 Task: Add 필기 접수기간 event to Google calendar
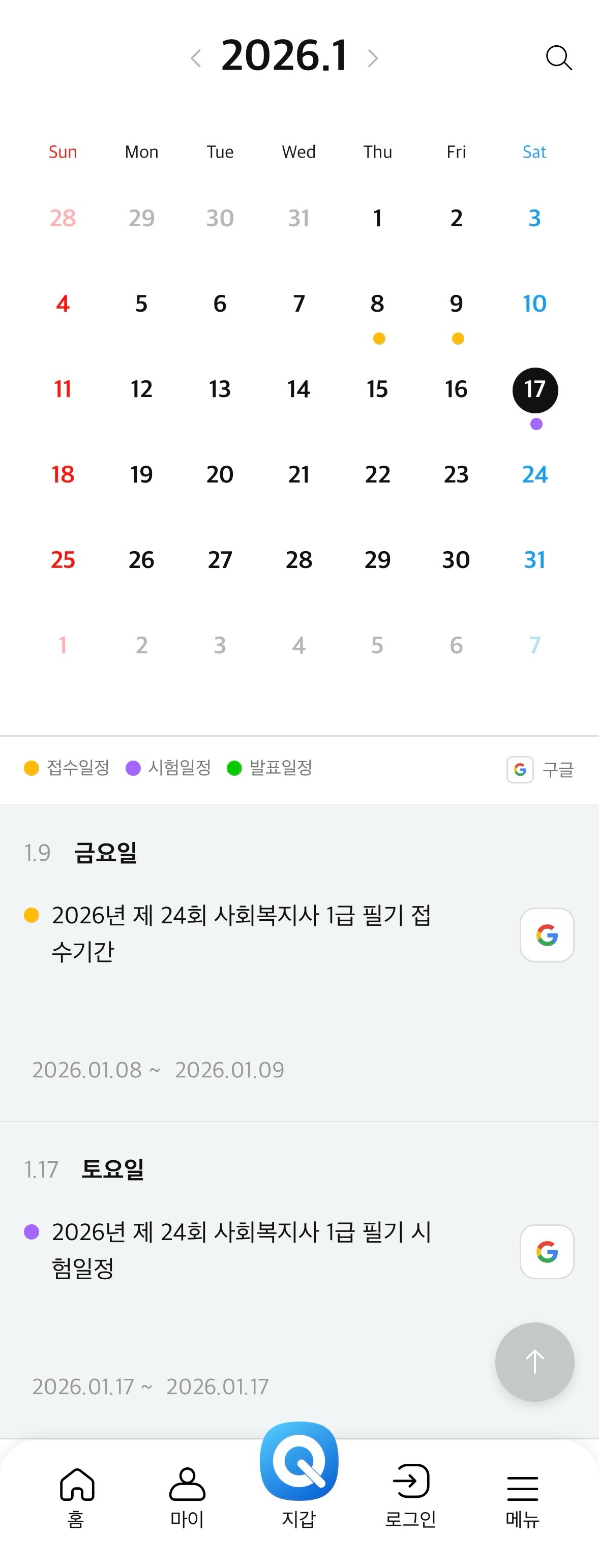547,935
